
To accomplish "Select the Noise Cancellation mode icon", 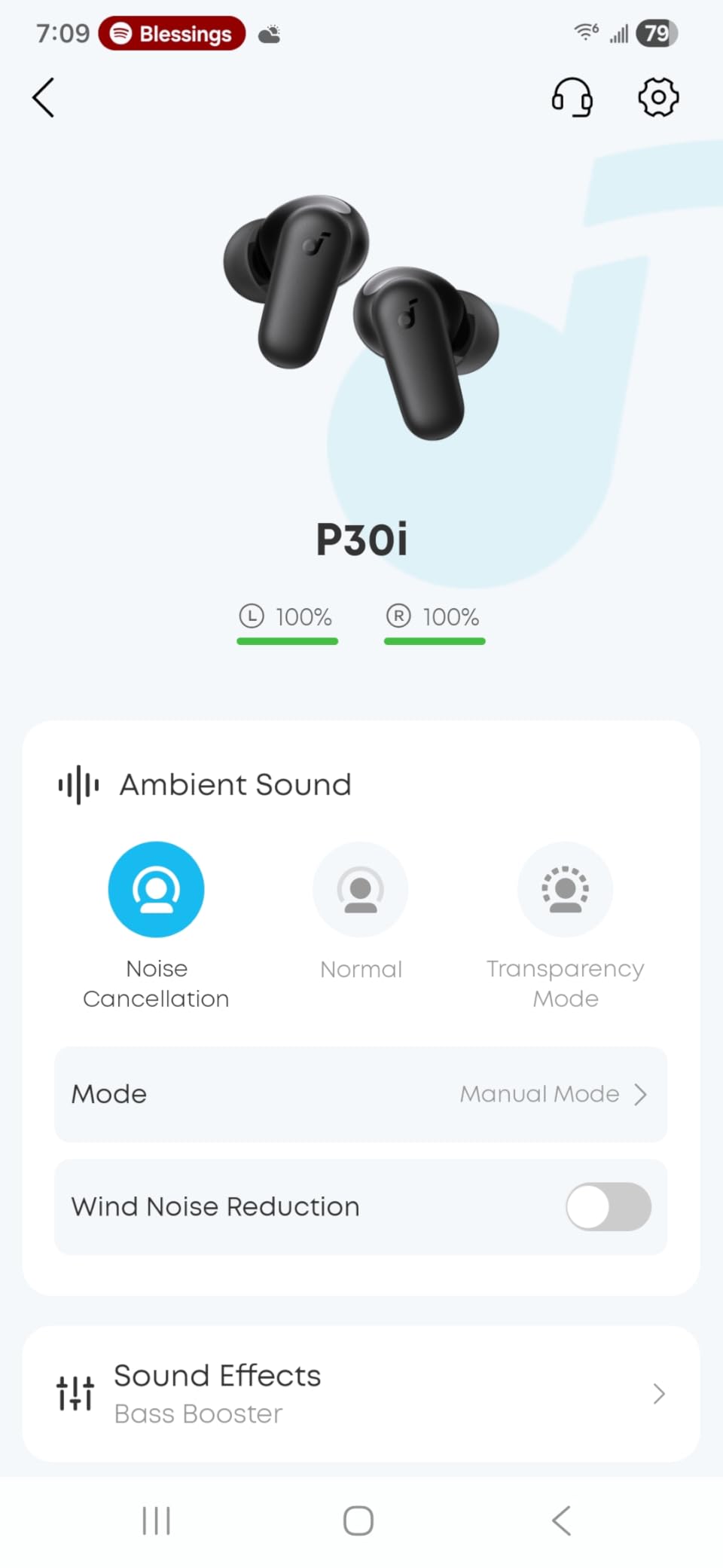I will (x=156, y=889).
